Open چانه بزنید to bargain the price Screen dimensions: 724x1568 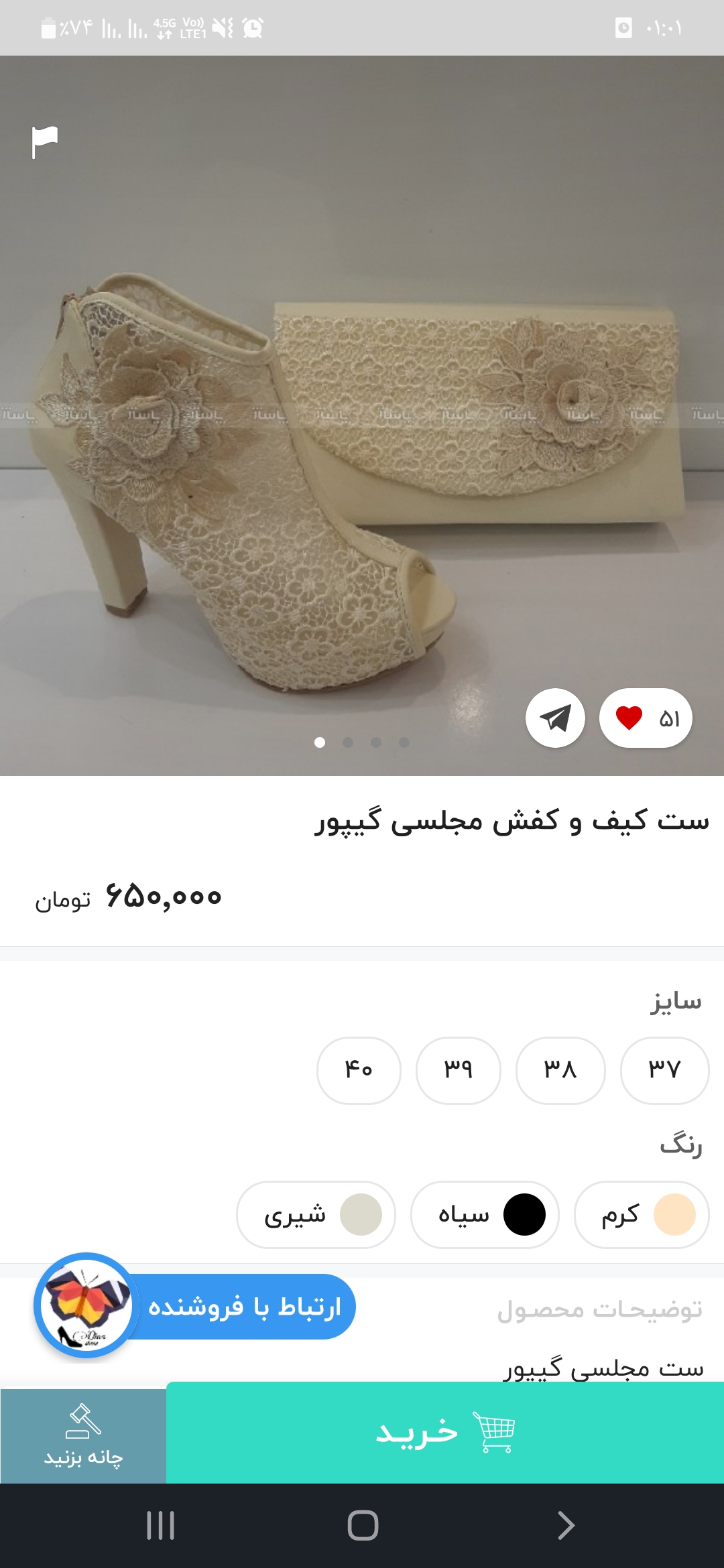[x=83, y=1435]
